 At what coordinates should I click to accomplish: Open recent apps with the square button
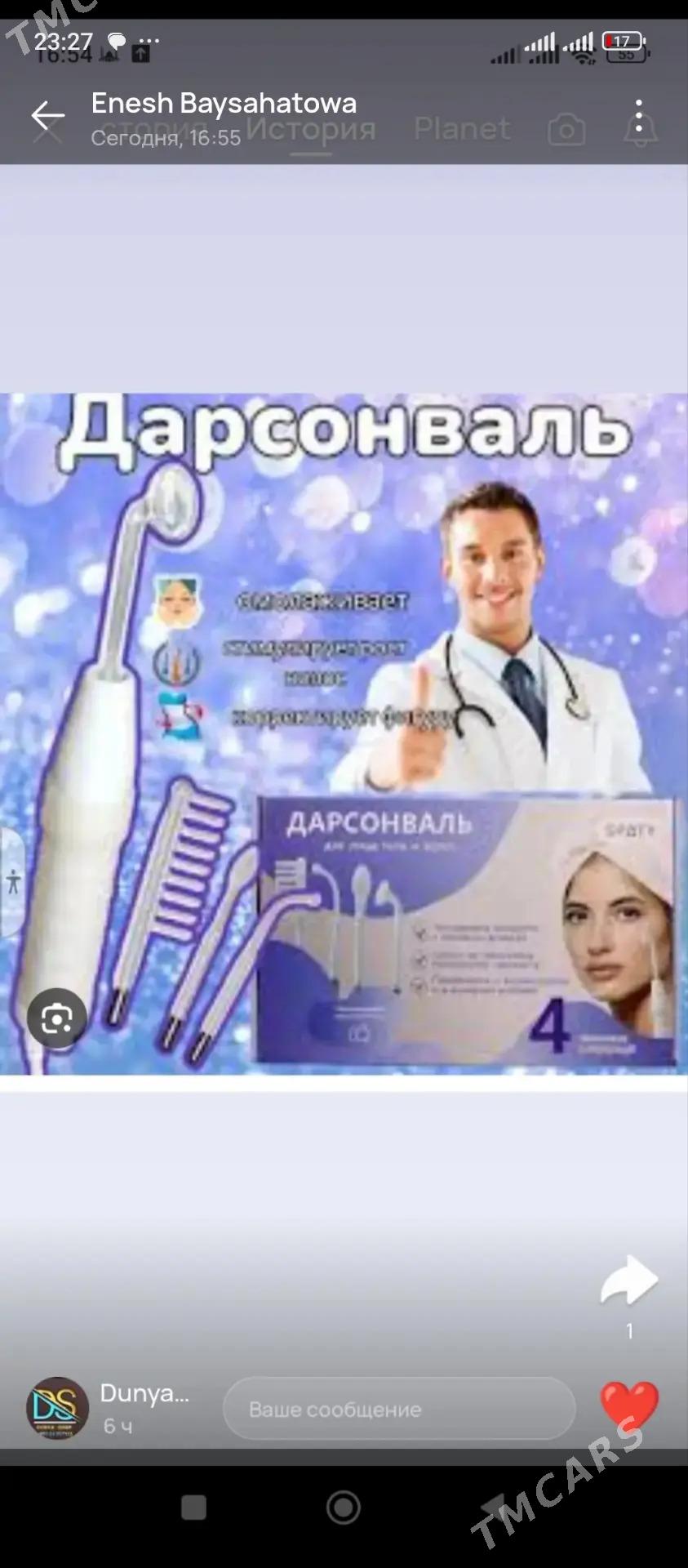click(x=193, y=1508)
